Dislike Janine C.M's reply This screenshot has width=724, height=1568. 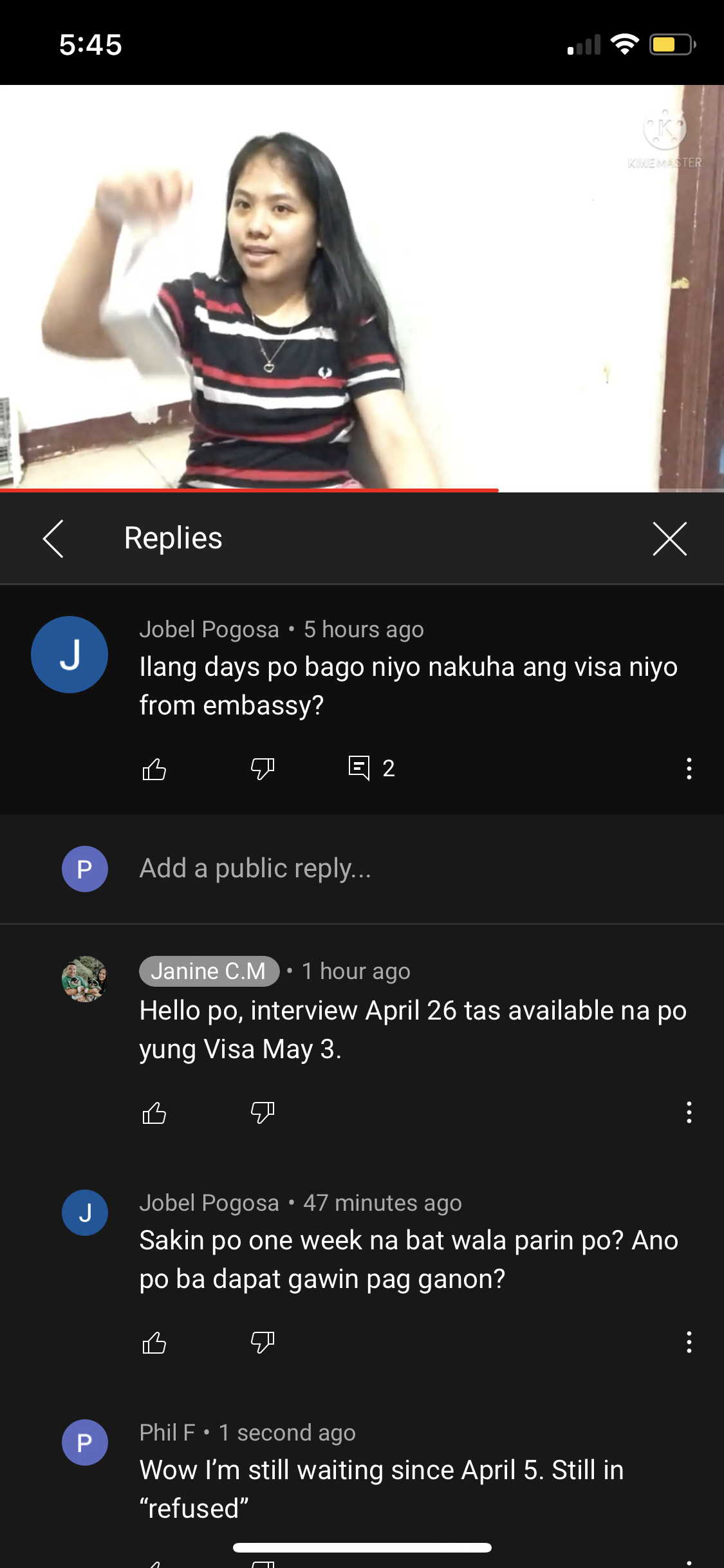click(x=263, y=1112)
